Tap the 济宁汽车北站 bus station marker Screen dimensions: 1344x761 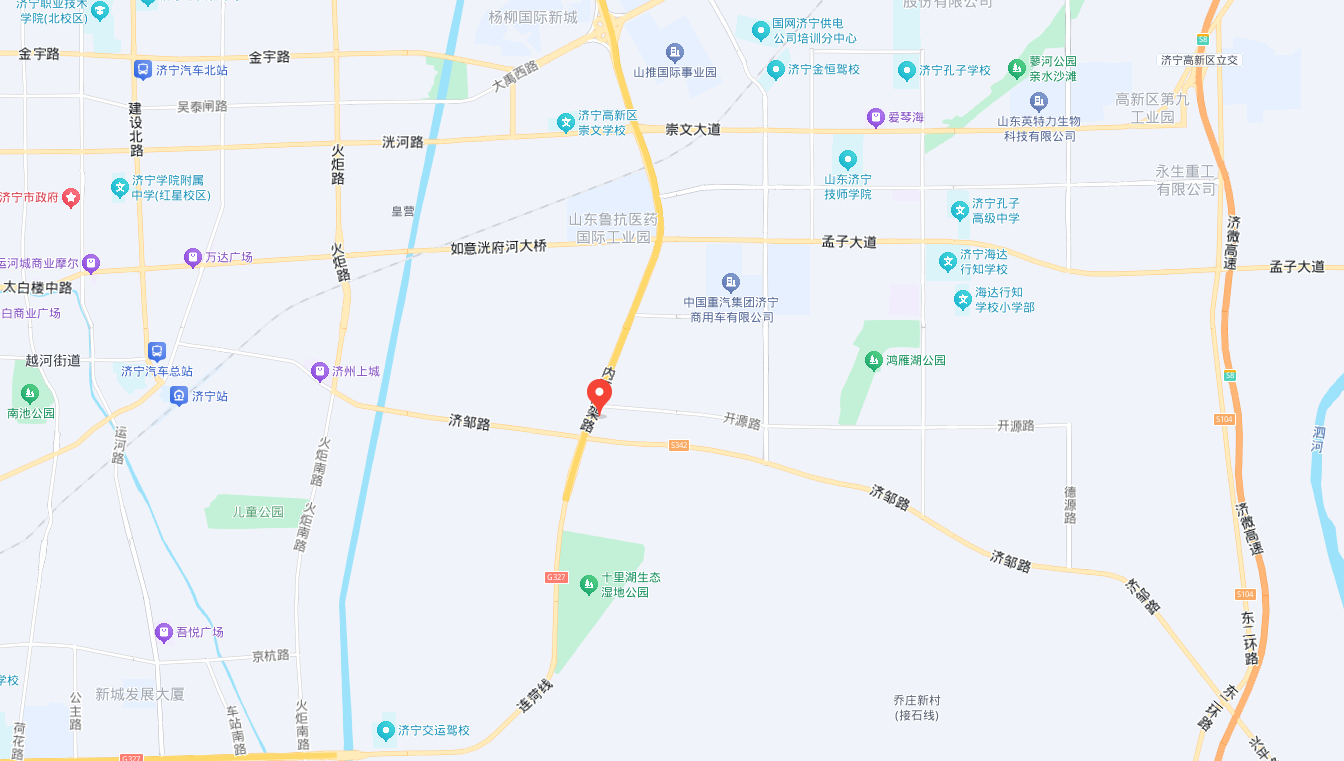tap(143, 70)
